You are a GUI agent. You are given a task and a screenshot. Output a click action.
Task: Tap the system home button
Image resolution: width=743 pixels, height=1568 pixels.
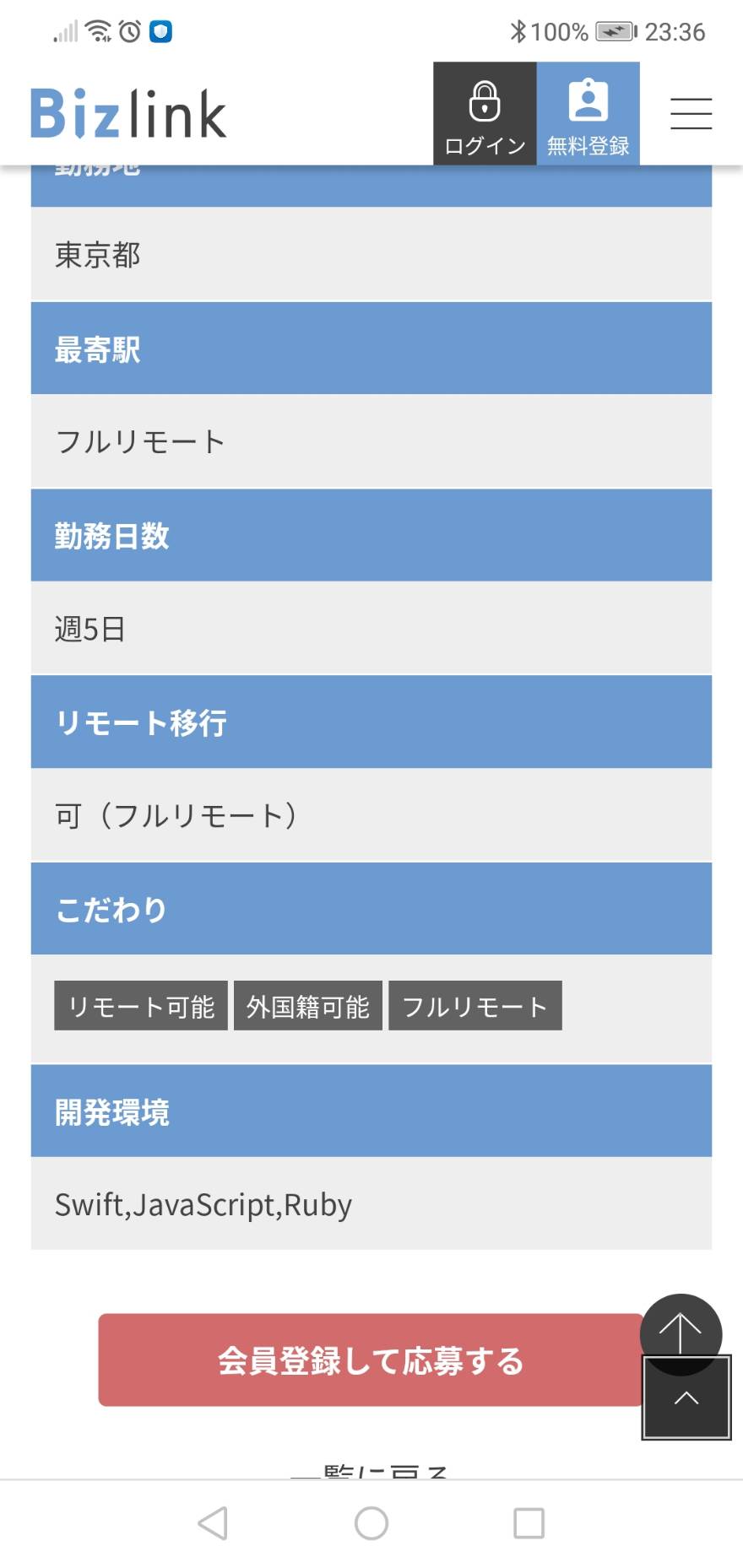click(371, 1524)
